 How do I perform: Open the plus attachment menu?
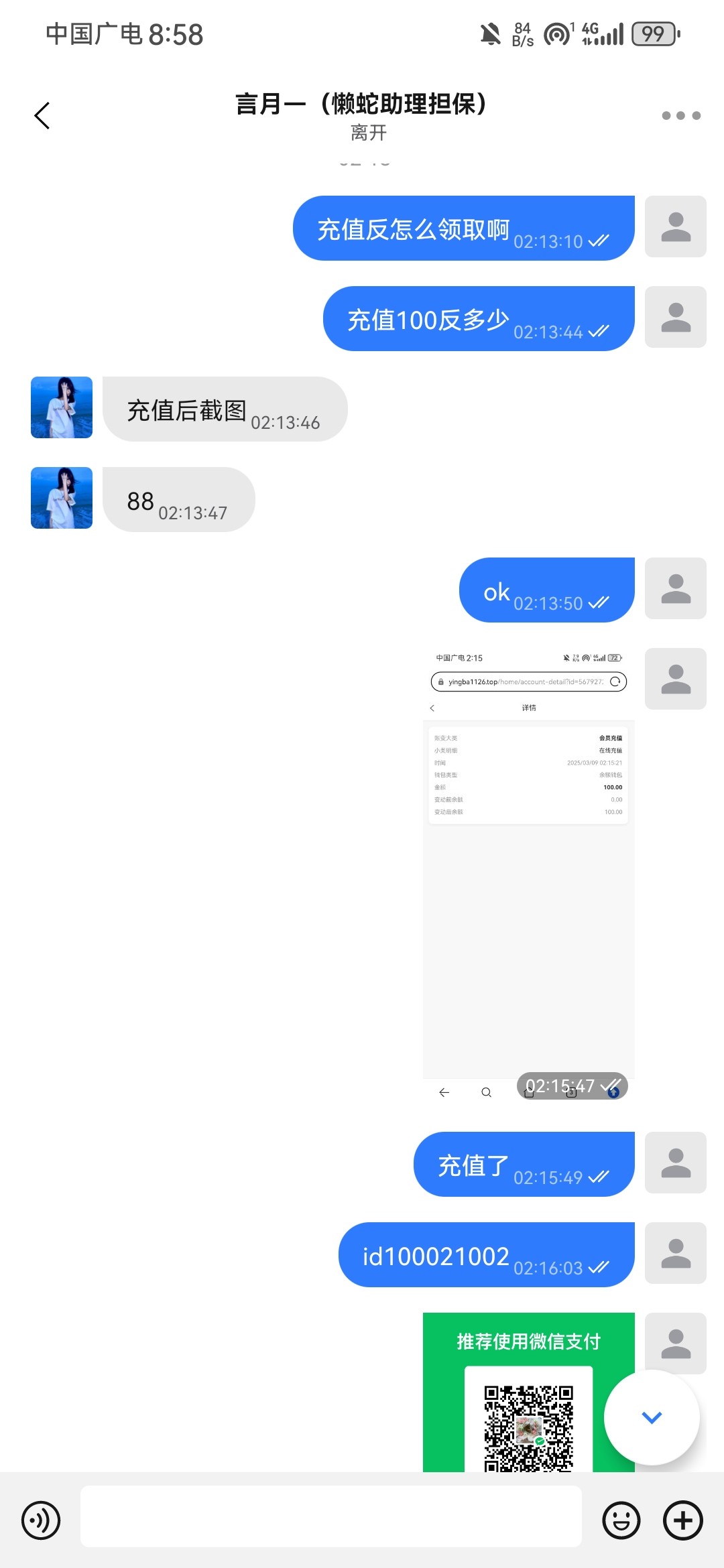point(682,1520)
